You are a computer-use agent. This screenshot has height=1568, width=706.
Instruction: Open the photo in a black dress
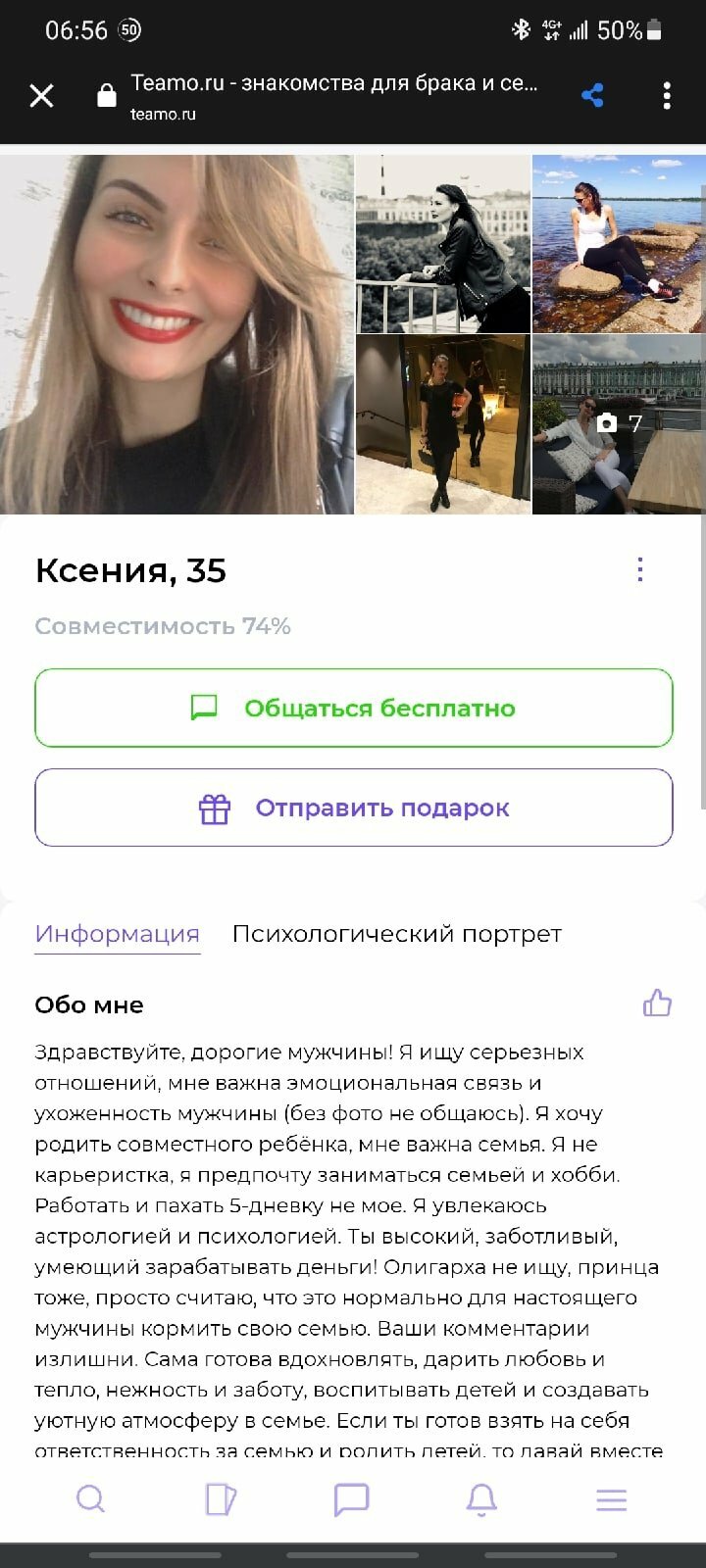442,423
